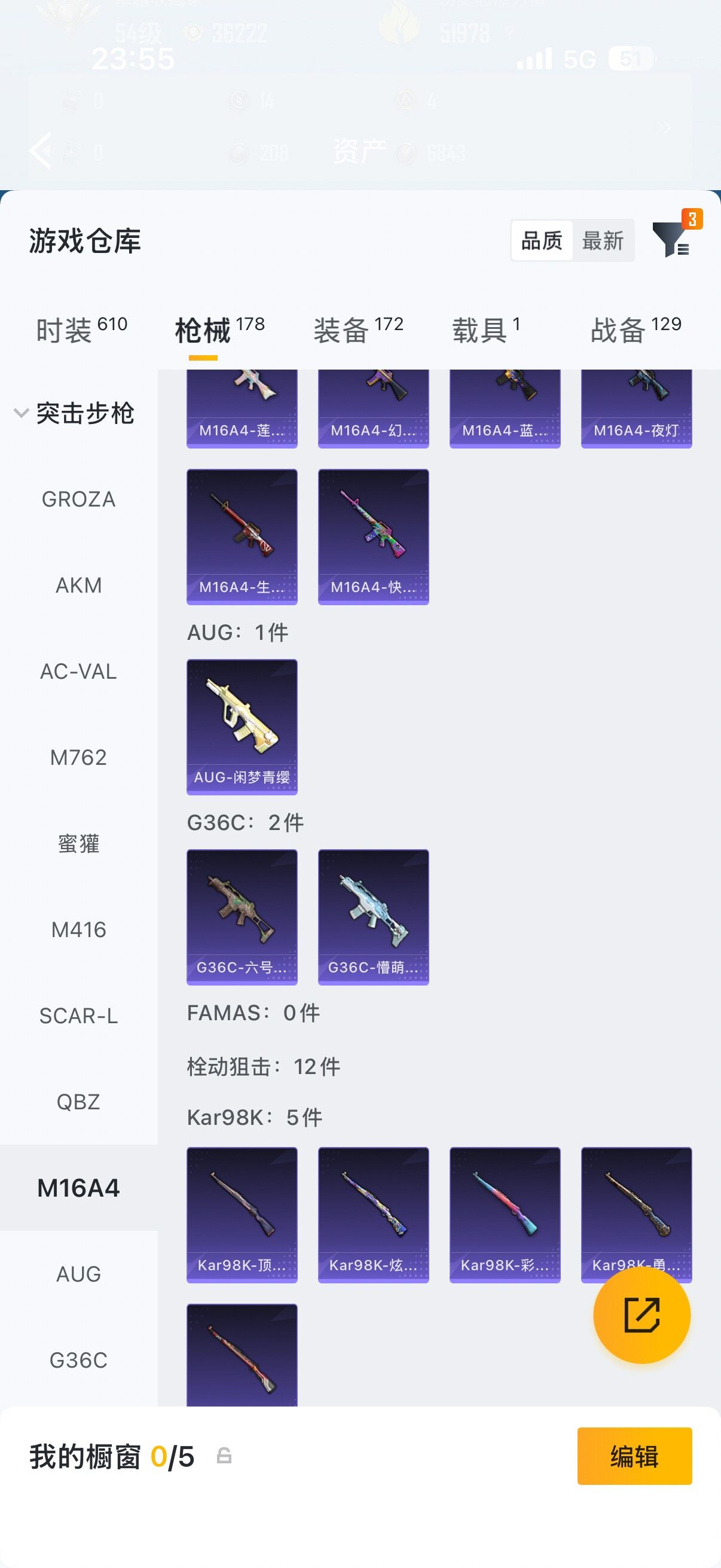Switch to the 载具 tab
721x1568 pixels.
click(486, 331)
